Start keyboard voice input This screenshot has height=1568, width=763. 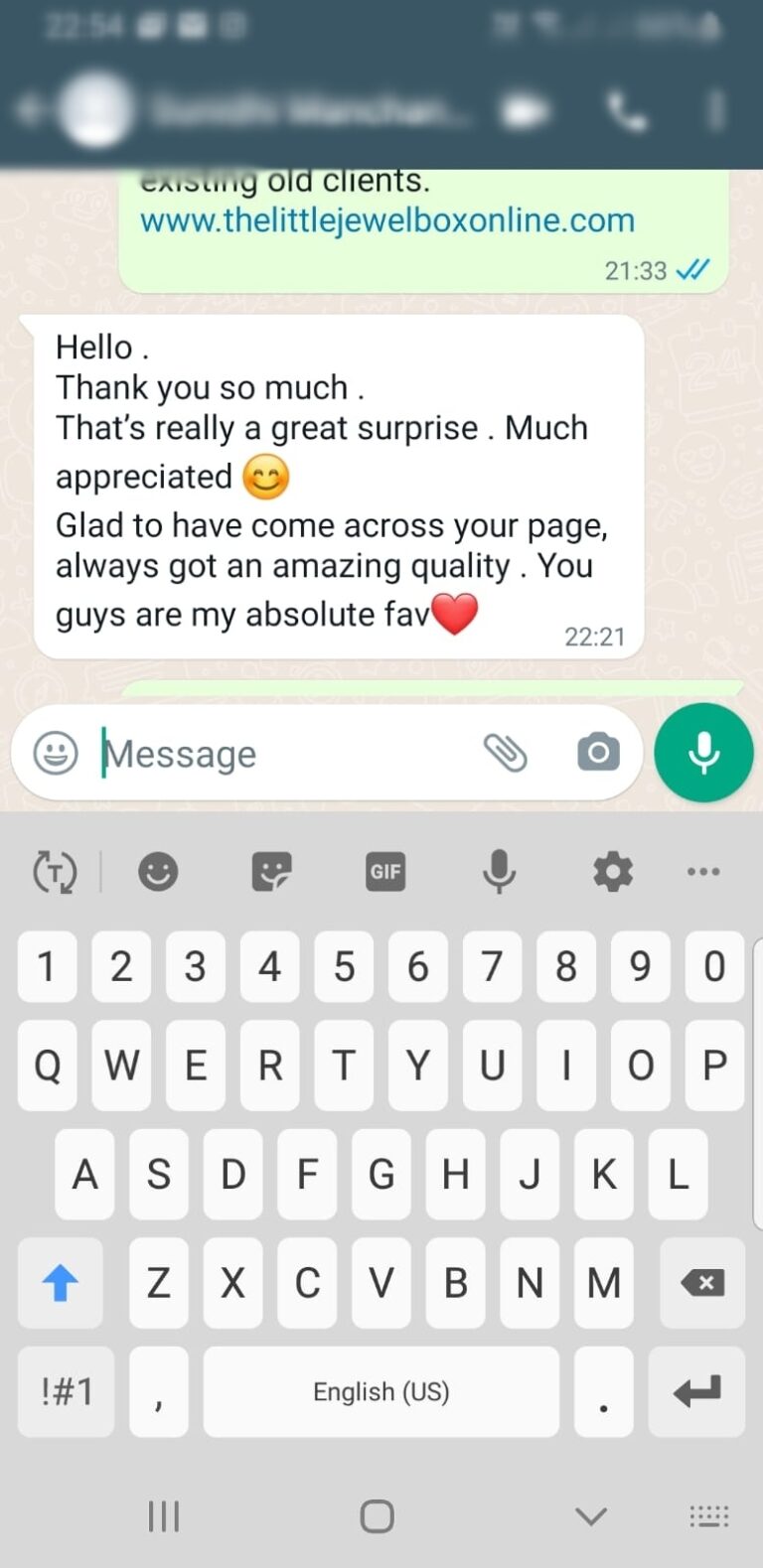[499, 872]
